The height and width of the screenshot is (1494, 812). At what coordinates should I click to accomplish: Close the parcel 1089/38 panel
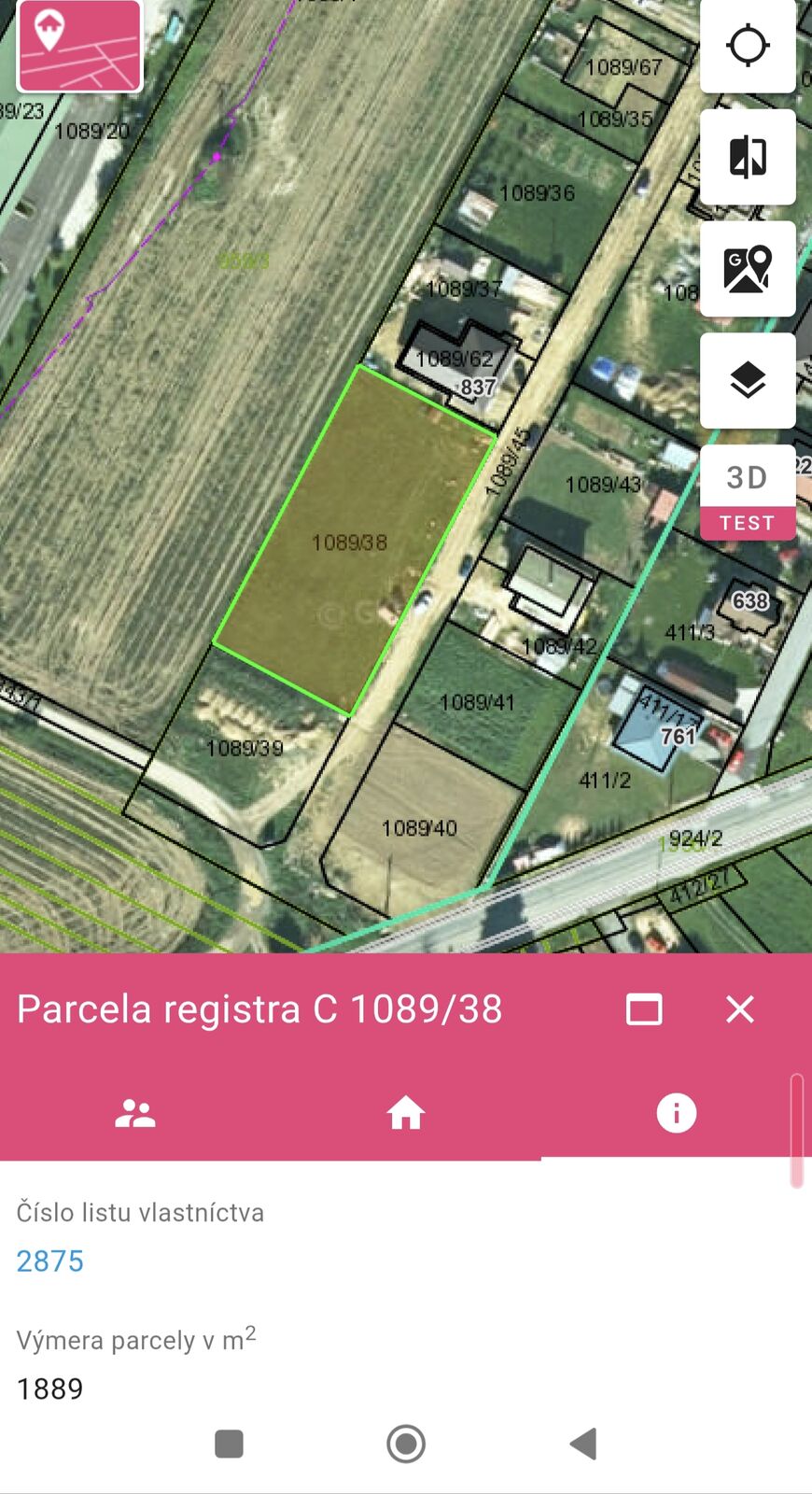tap(740, 1009)
